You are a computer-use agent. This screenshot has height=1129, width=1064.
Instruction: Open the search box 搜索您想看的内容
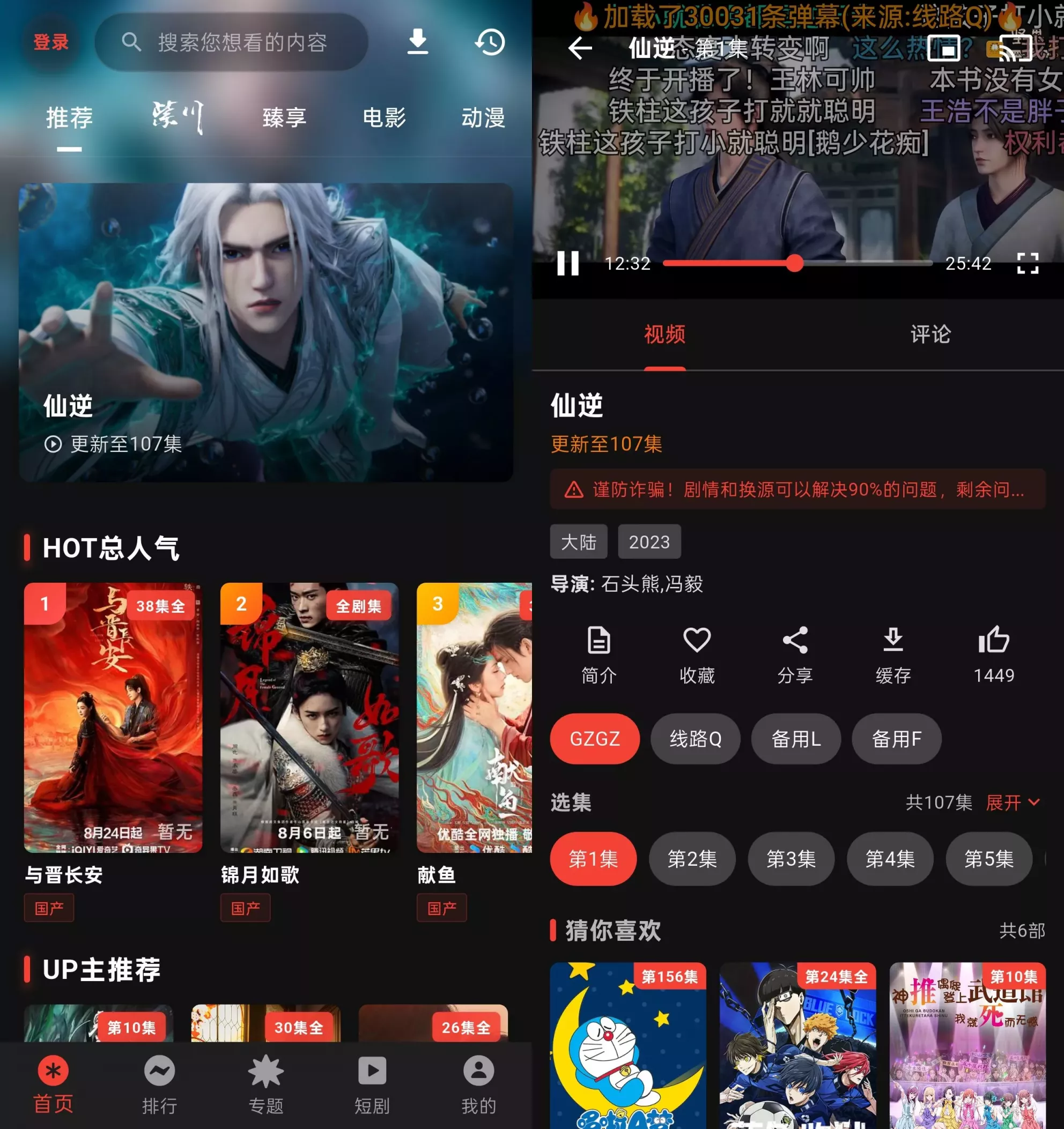click(232, 42)
